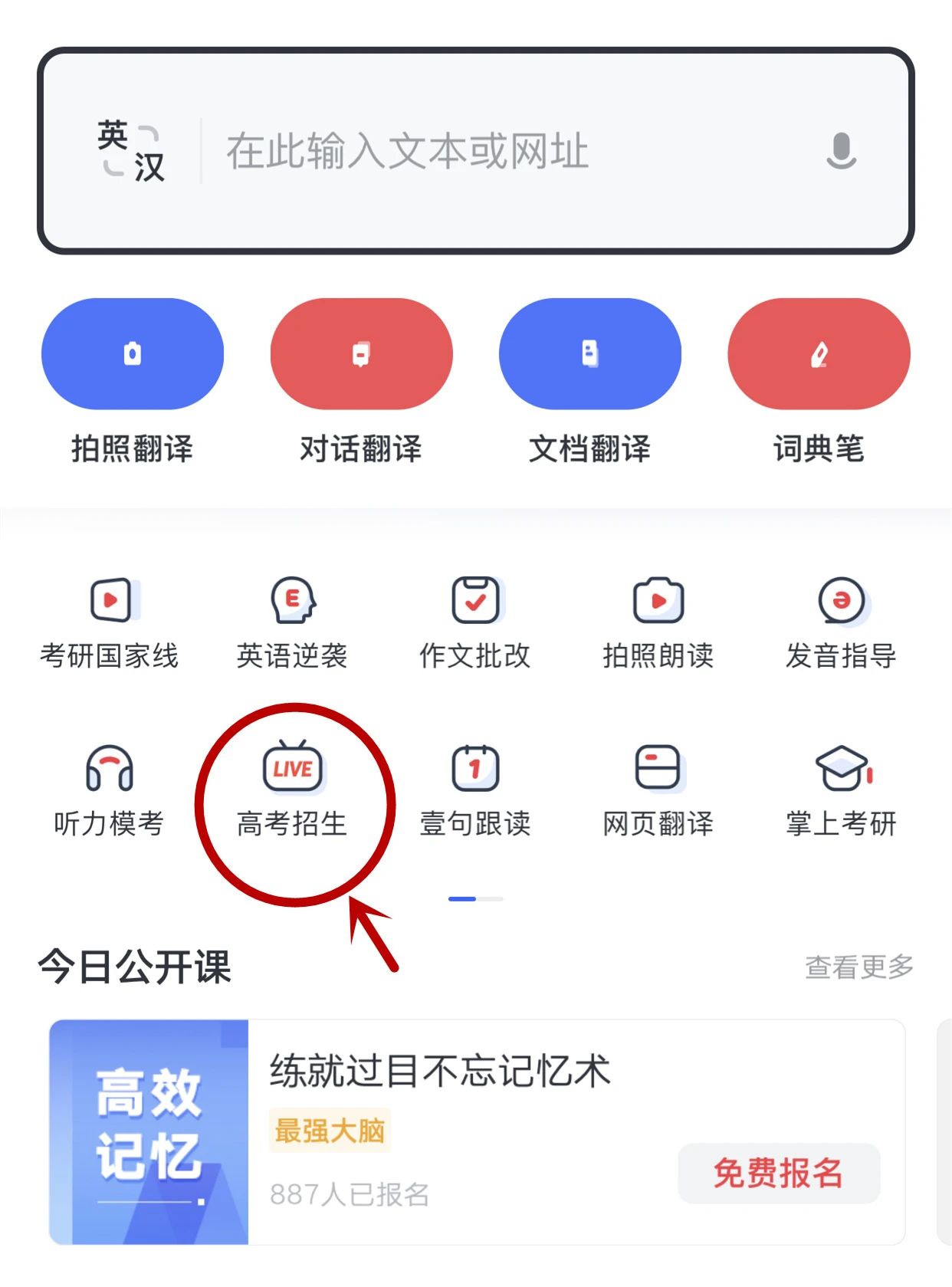Switch the 英/汉 language direction
This screenshot has width=952, height=1287.
click(x=131, y=151)
